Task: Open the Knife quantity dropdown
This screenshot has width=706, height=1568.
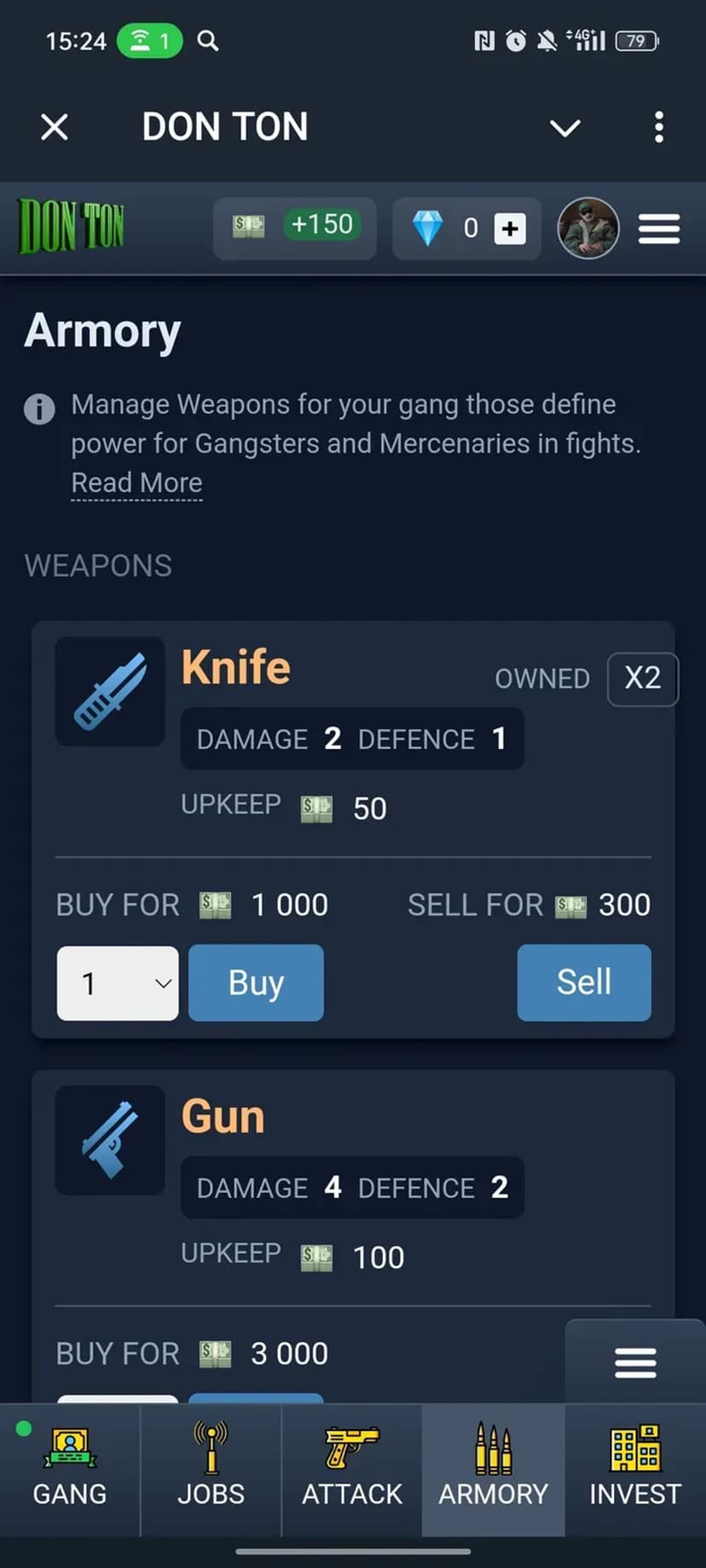Action: pos(118,983)
